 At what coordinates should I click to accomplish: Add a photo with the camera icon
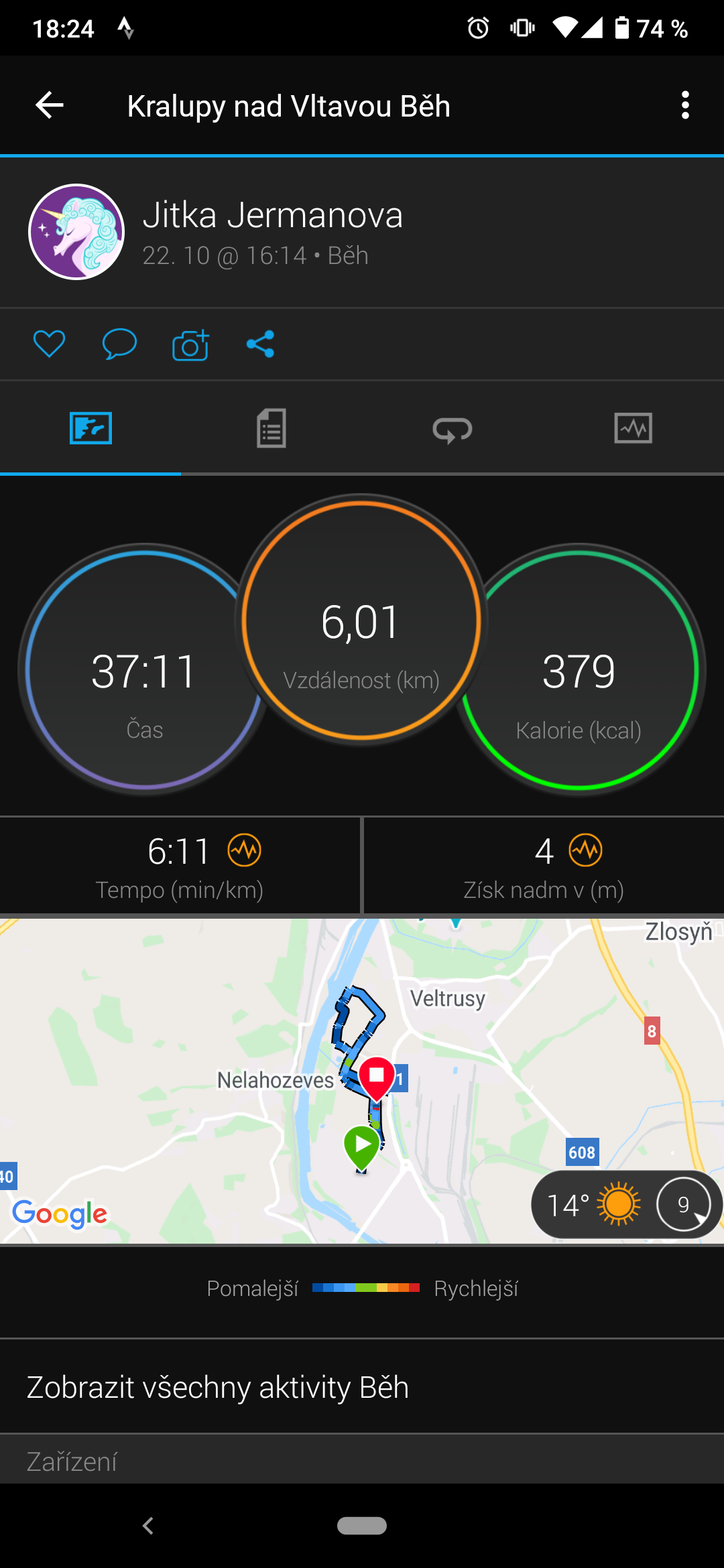pos(190,344)
